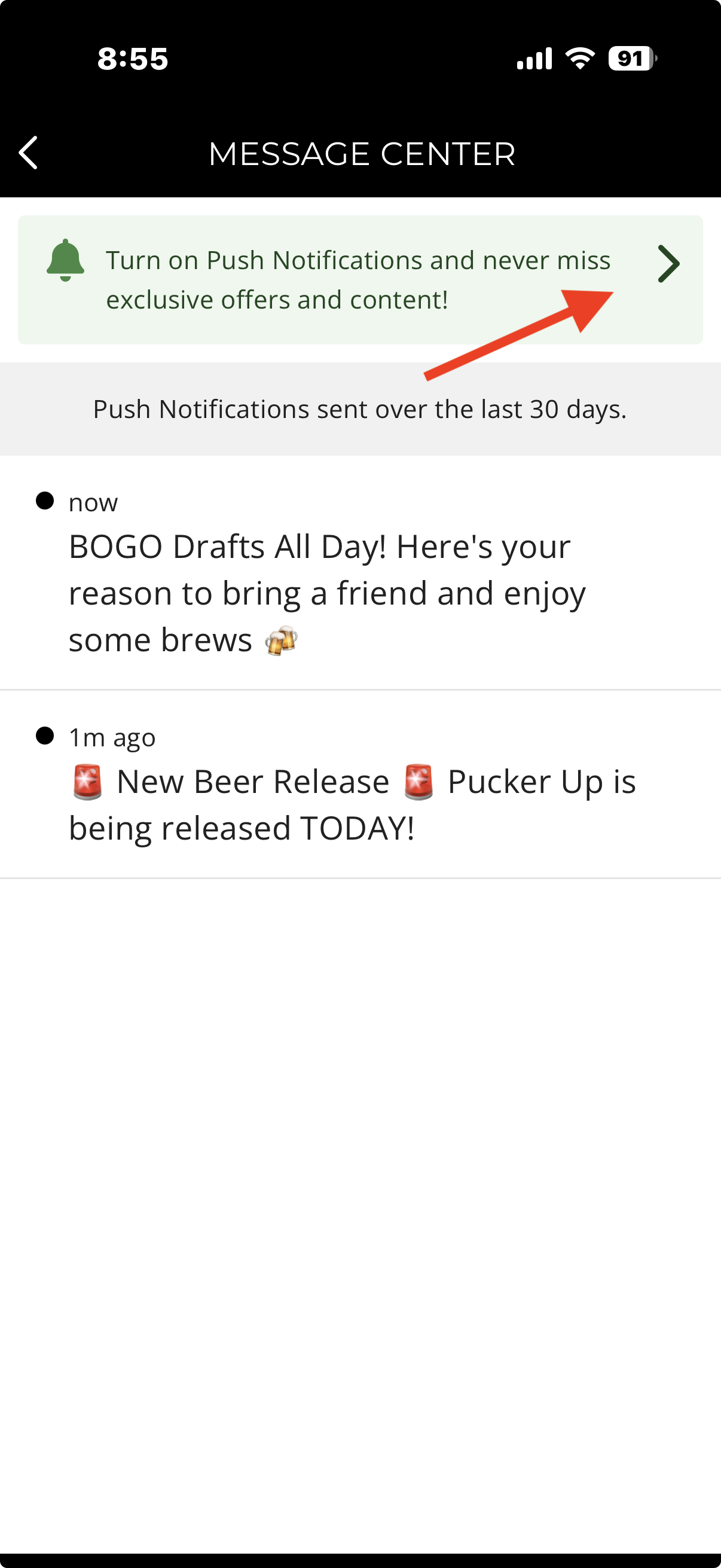Go back from Message Center
Screen dimensions: 721x1568
(x=29, y=152)
